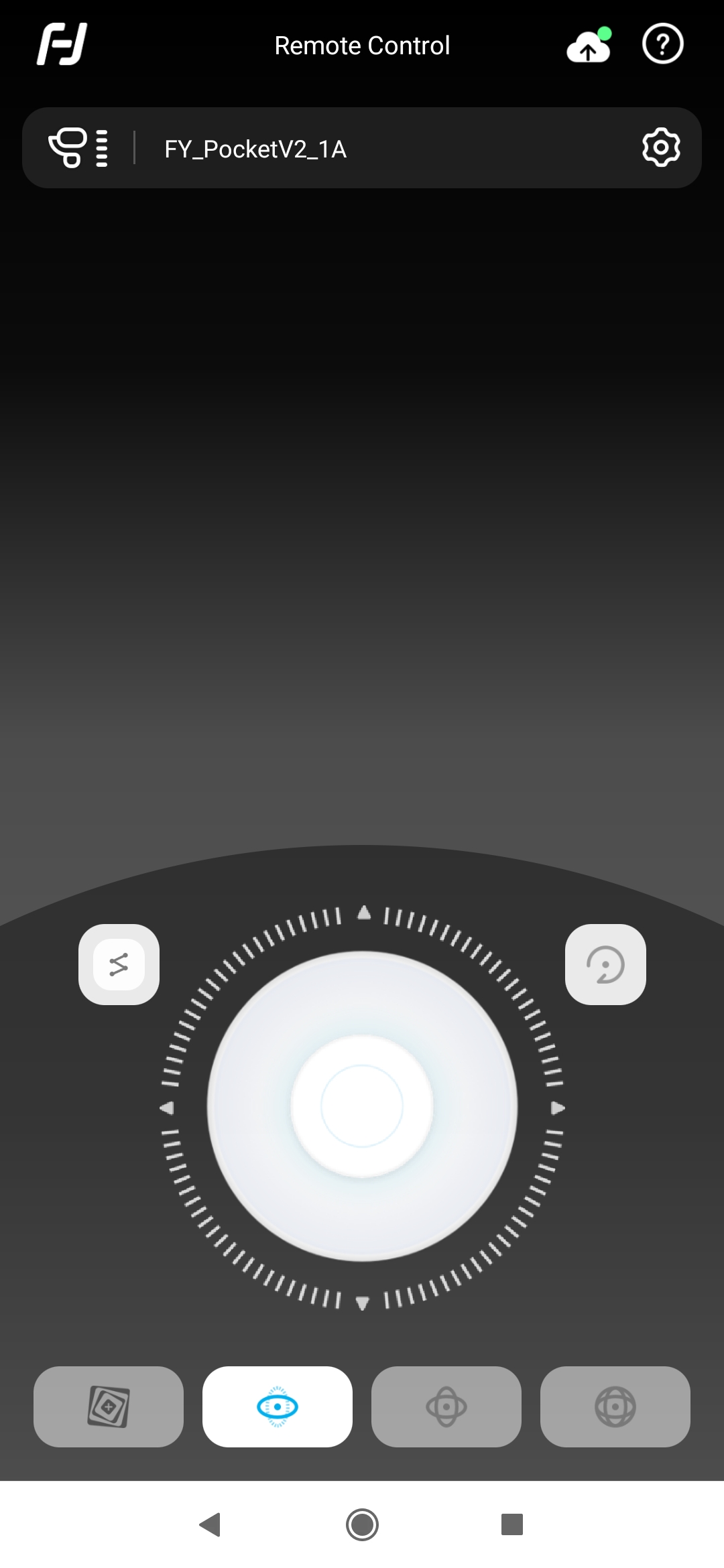Open the help question mark icon
Screen dimensions: 724x1568
coord(662,44)
